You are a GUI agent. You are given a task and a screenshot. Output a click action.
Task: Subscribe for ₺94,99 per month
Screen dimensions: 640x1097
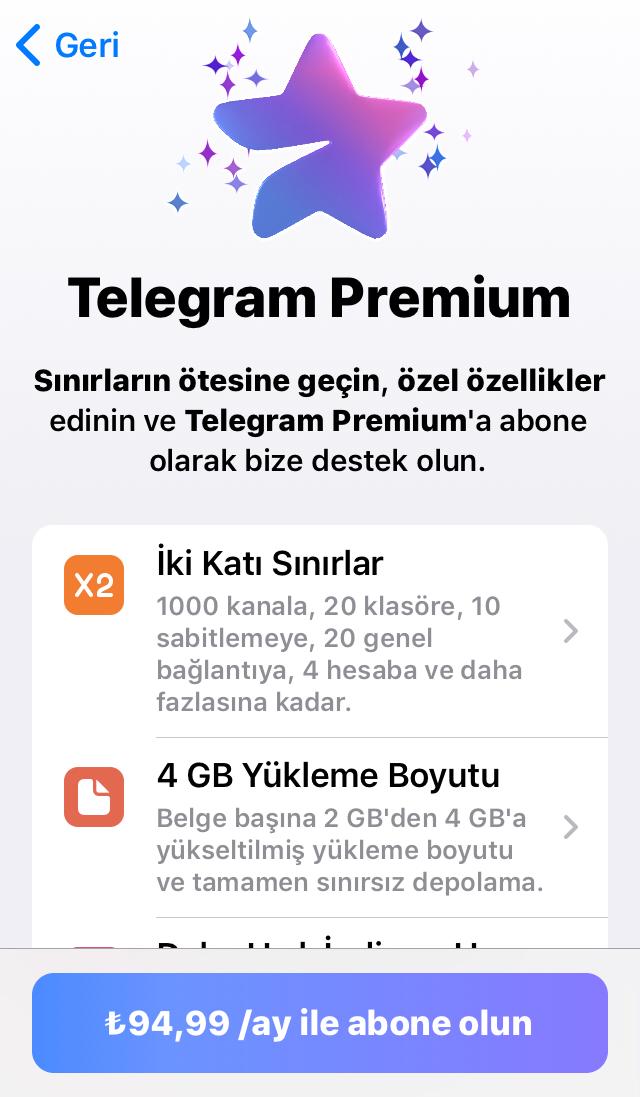(x=320, y=1023)
